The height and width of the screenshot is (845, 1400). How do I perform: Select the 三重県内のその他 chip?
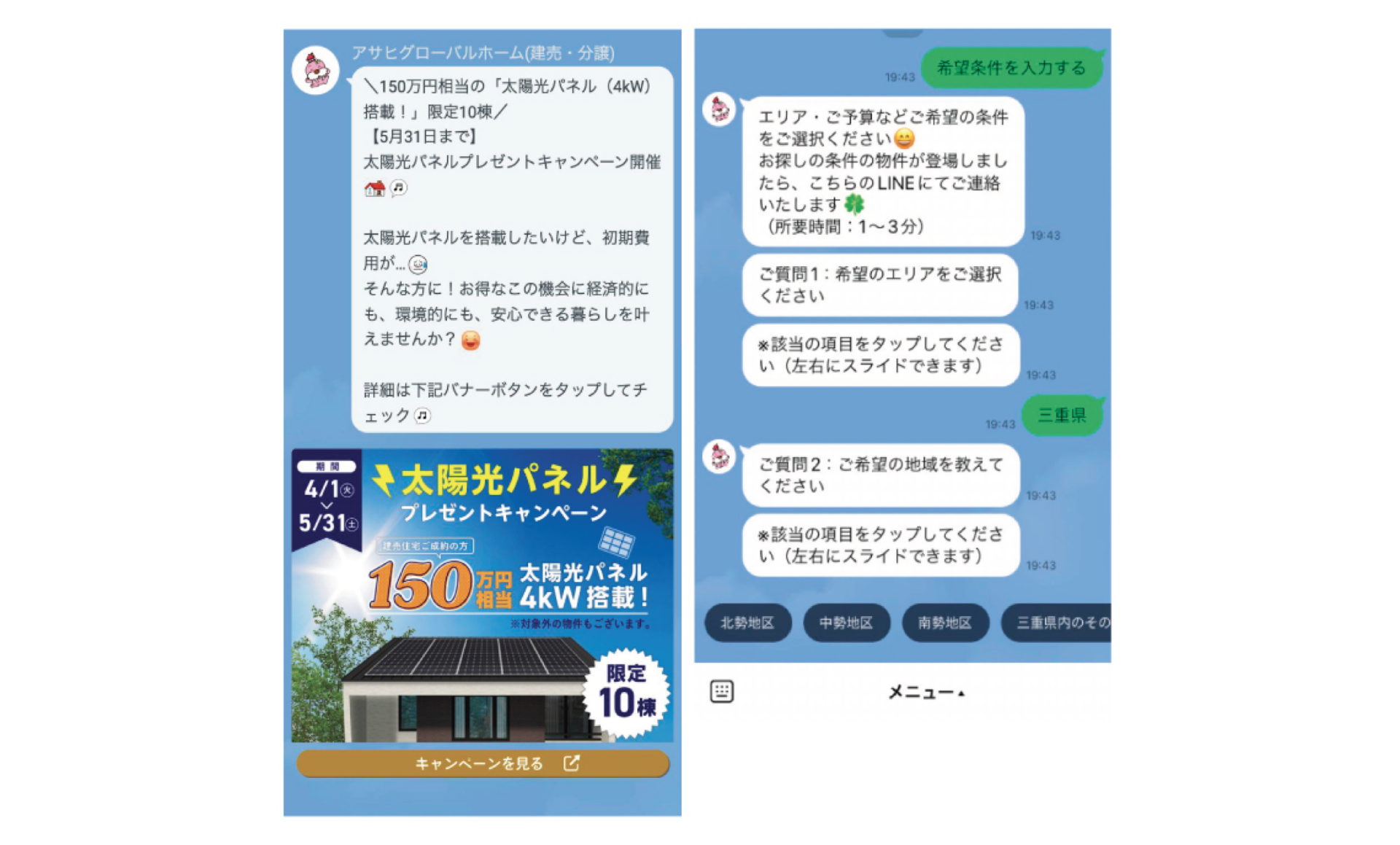(x=1059, y=623)
